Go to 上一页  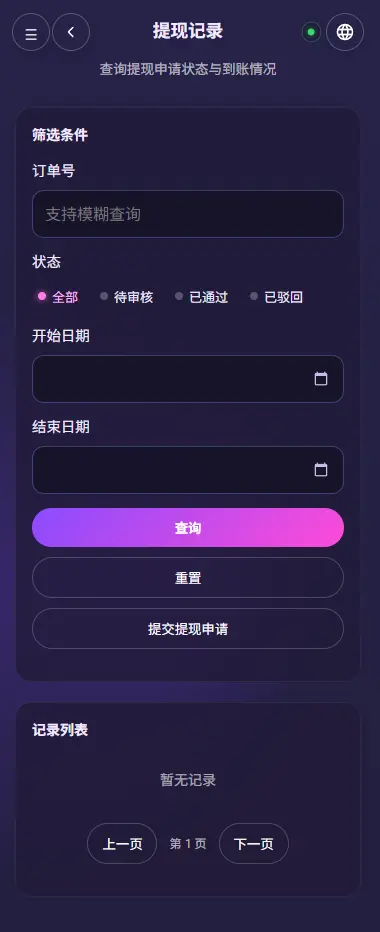click(x=122, y=843)
